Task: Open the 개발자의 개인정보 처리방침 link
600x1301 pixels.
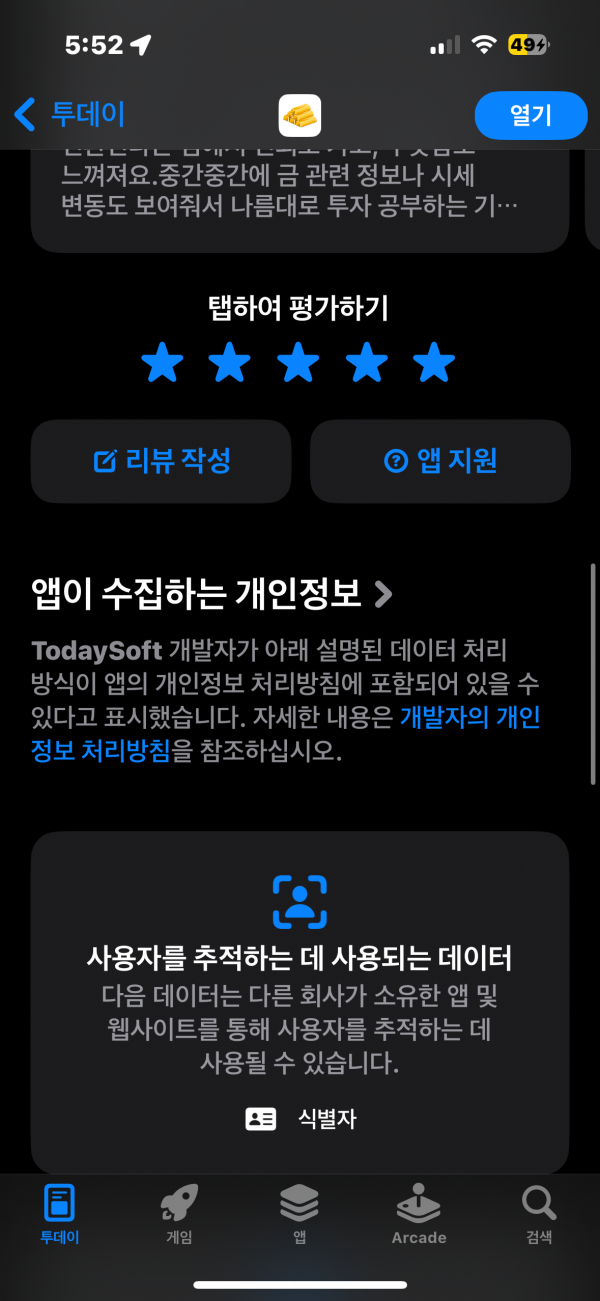Action: click(286, 734)
